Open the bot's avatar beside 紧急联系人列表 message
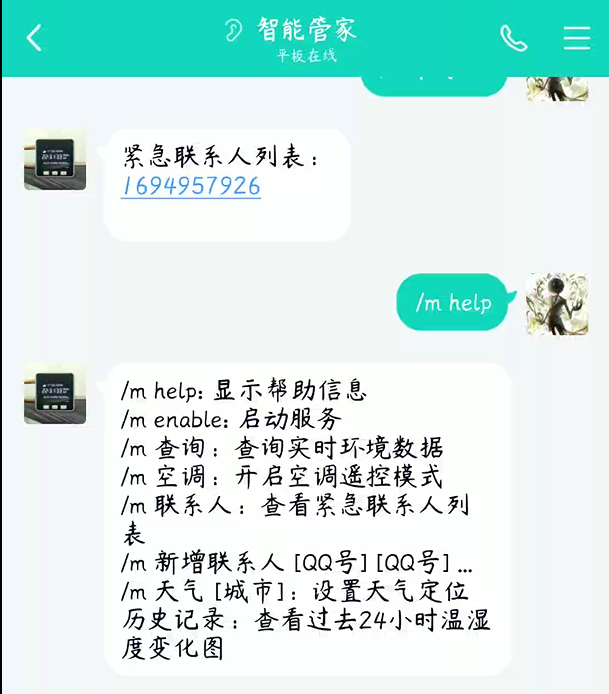This screenshot has height=694, width=609. click(x=55, y=159)
